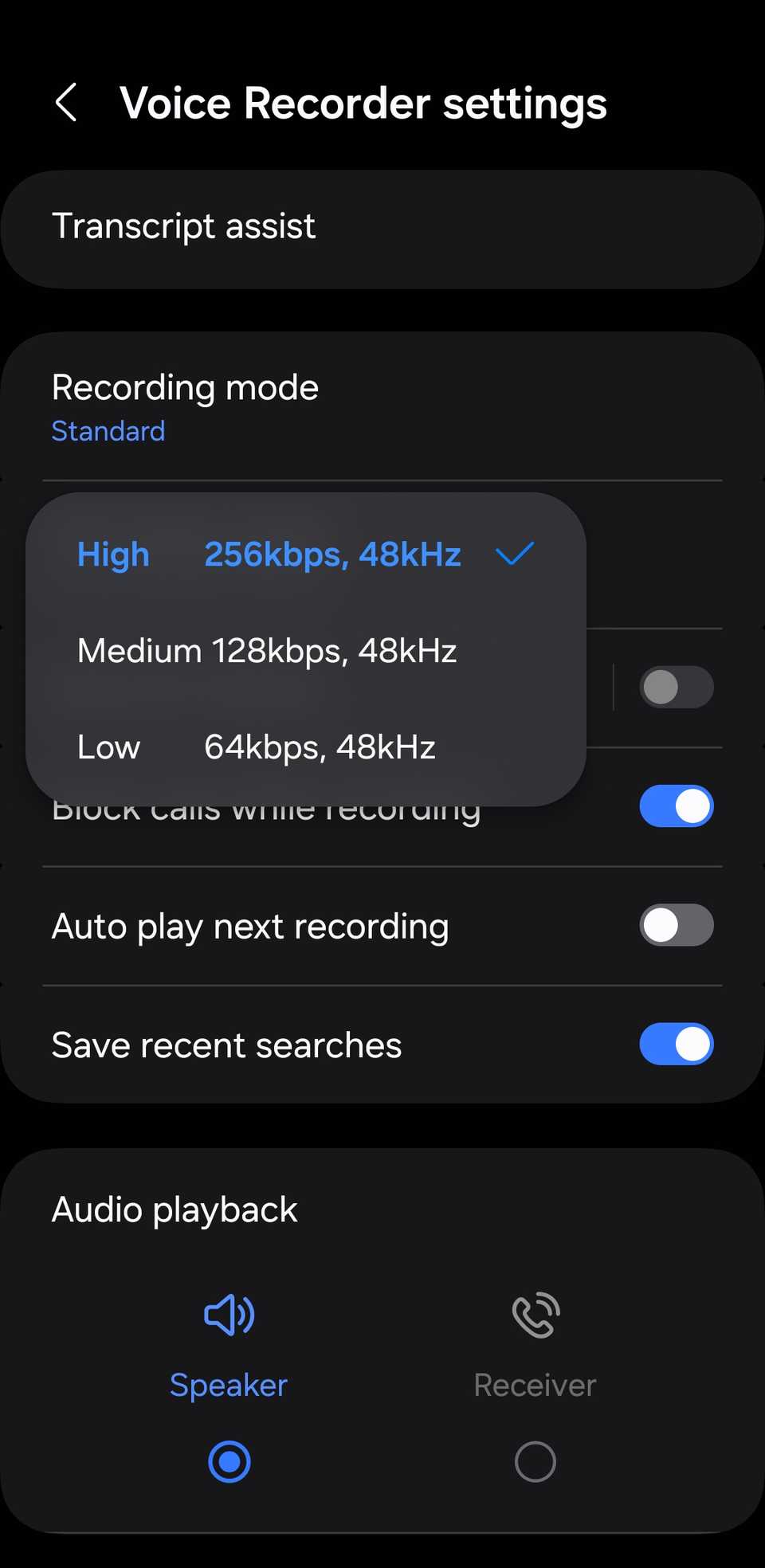
Task: Tap the Voice Recorder settings title
Action: click(x=363, y=103)
